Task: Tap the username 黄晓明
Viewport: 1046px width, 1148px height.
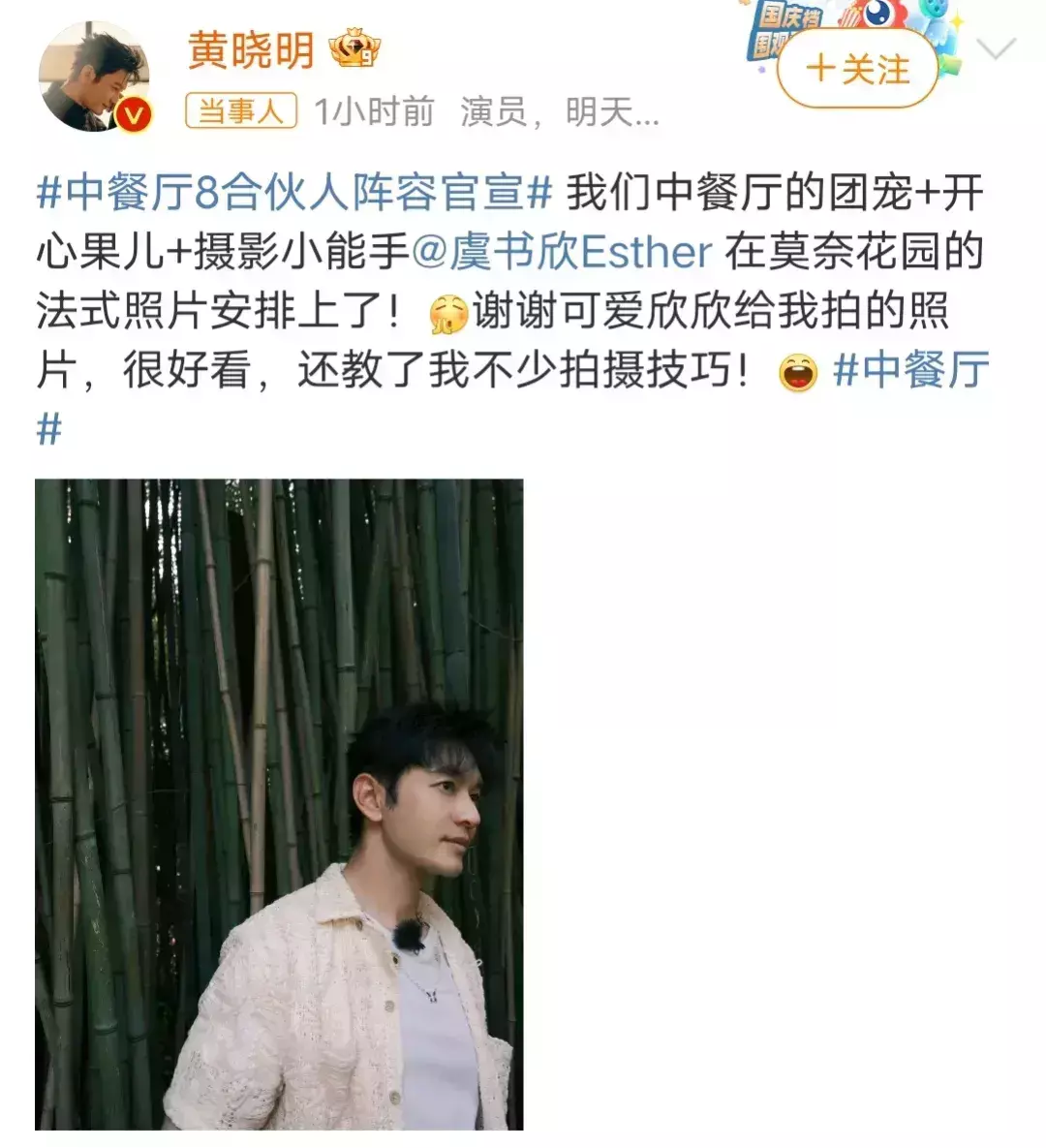Action: [x=251, y=49]
